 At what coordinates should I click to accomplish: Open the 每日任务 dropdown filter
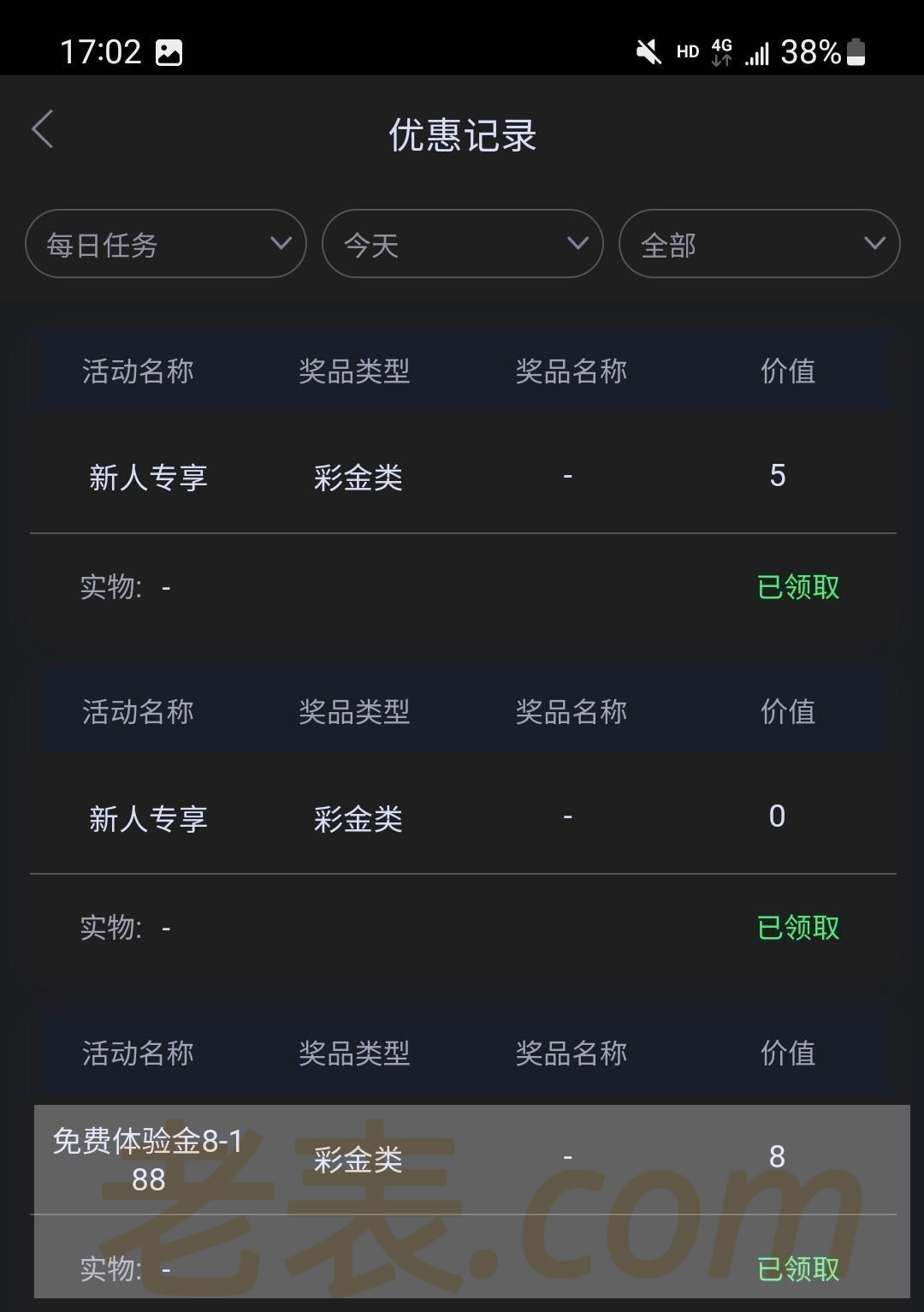(166, 244)
